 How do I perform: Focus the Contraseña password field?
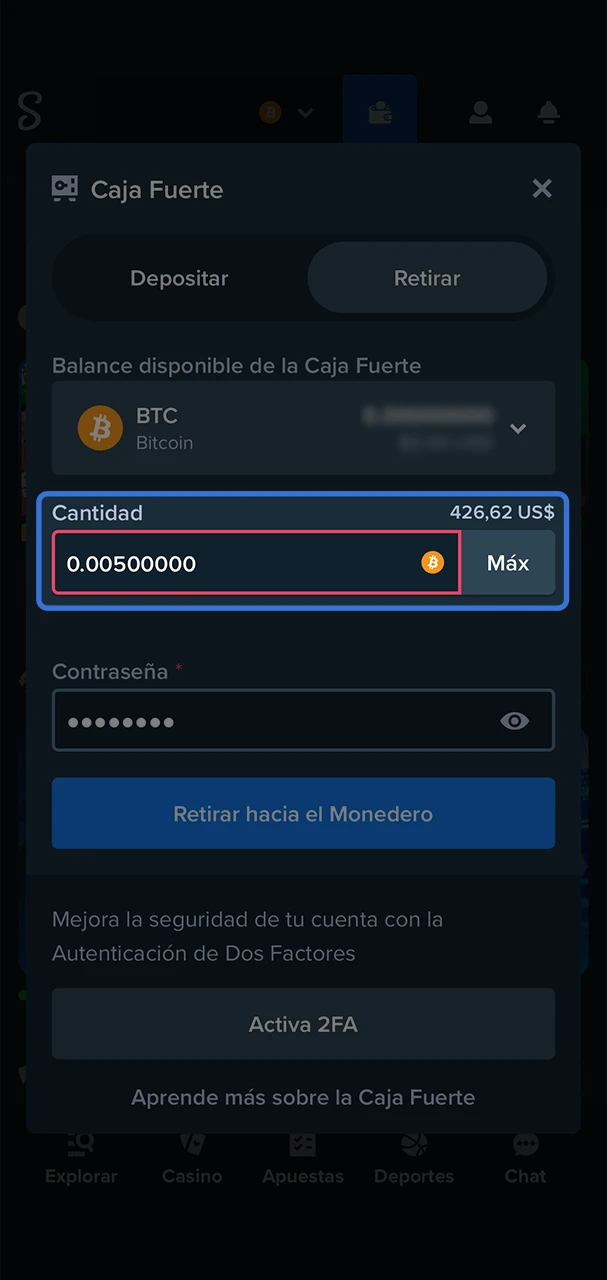[270, 721]
